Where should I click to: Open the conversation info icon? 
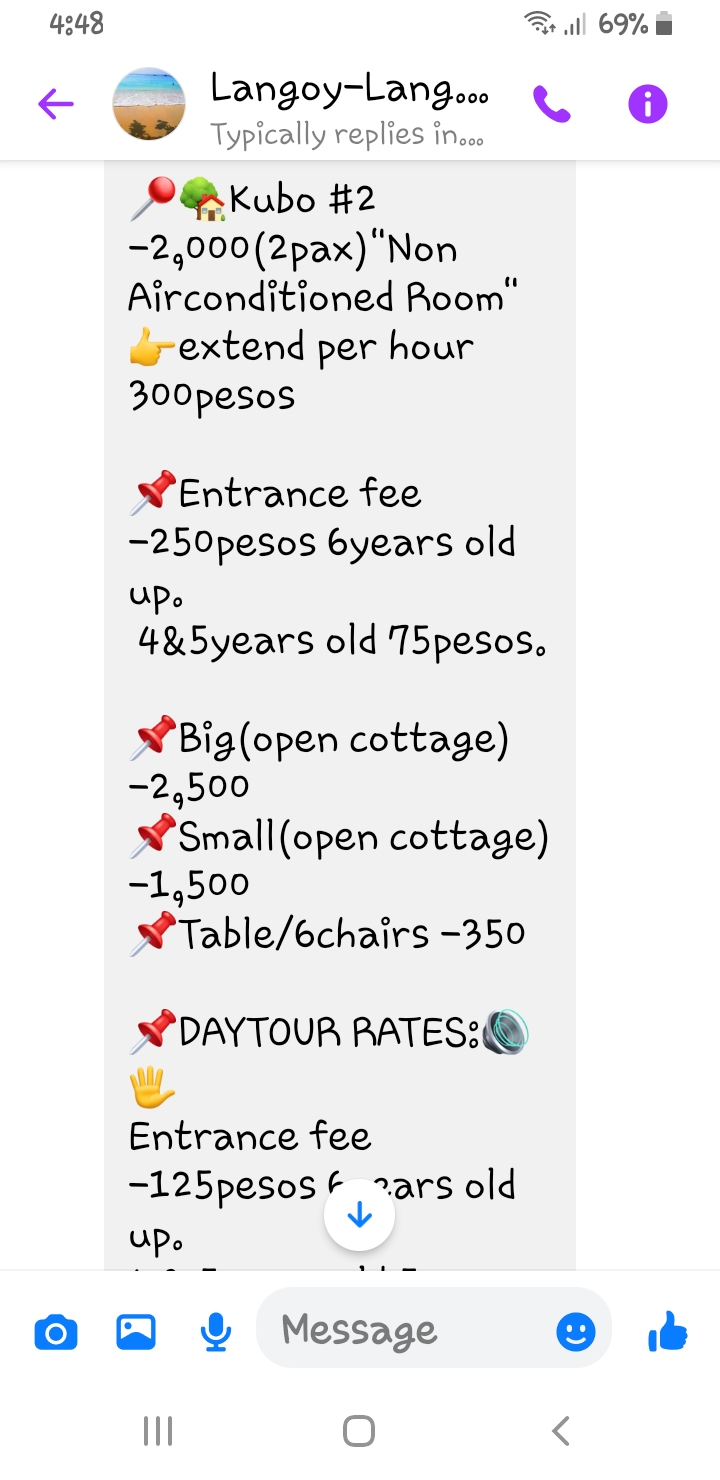(647, 104)
